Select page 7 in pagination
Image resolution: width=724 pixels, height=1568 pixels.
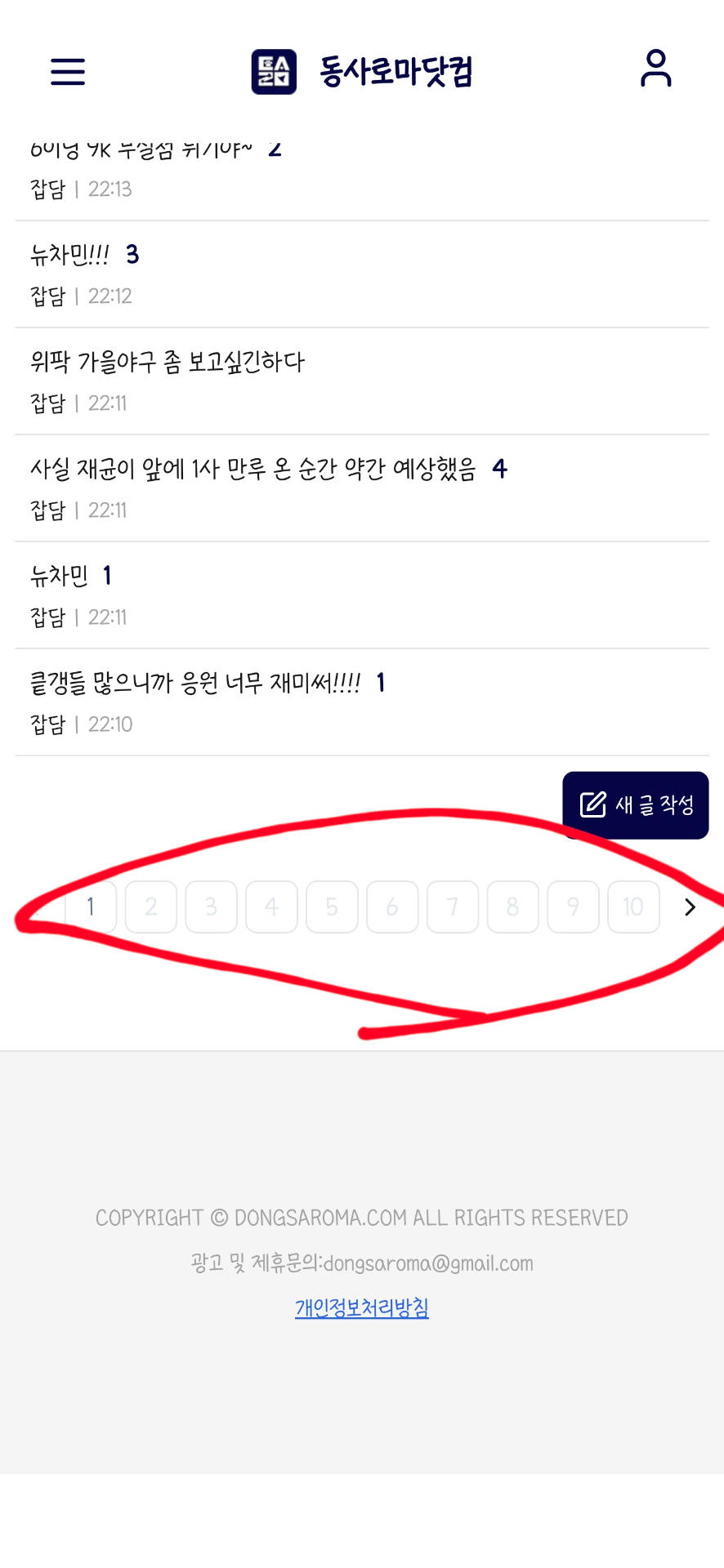(x=453, y=906)
